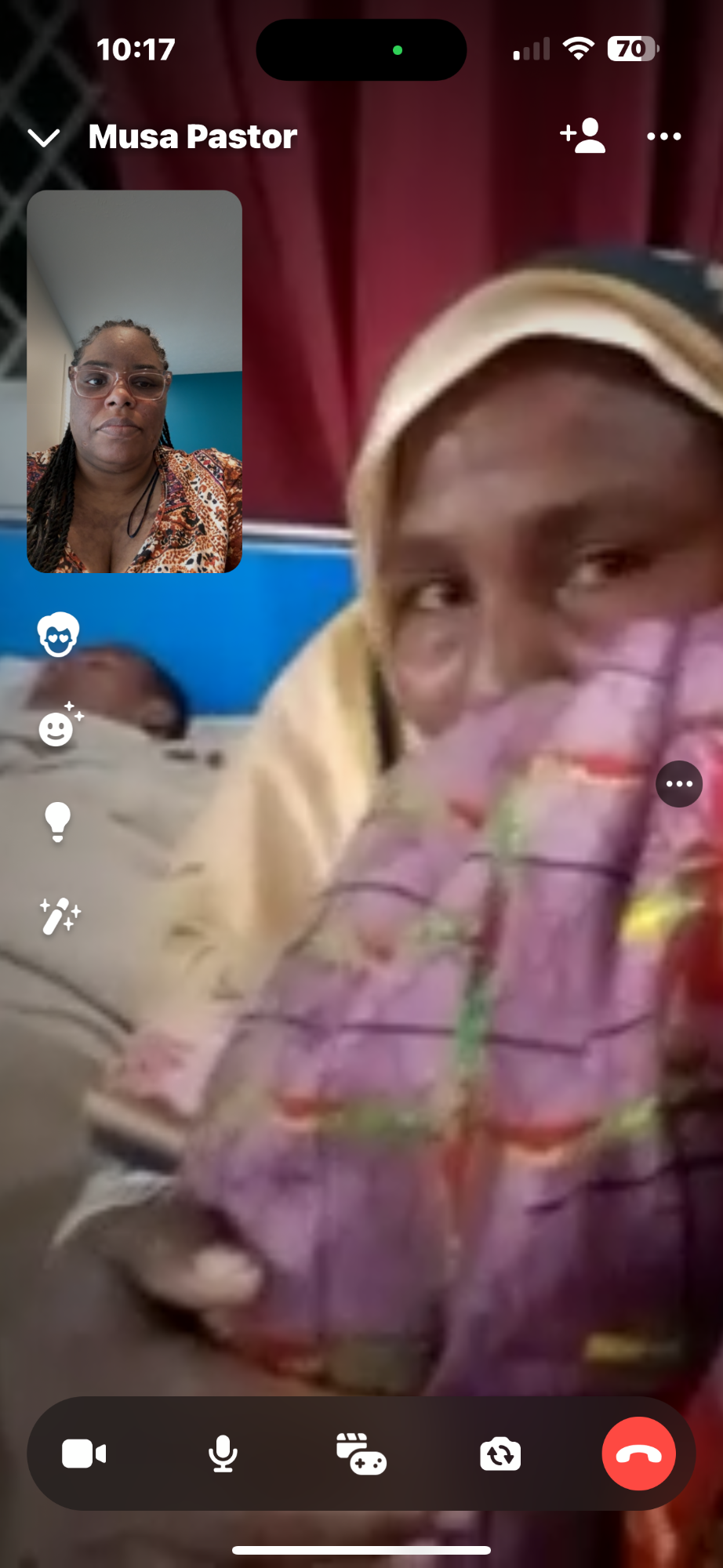Mute the microphone
The width and height of the screenshot is (723, 1568).
click(223, 1454)
